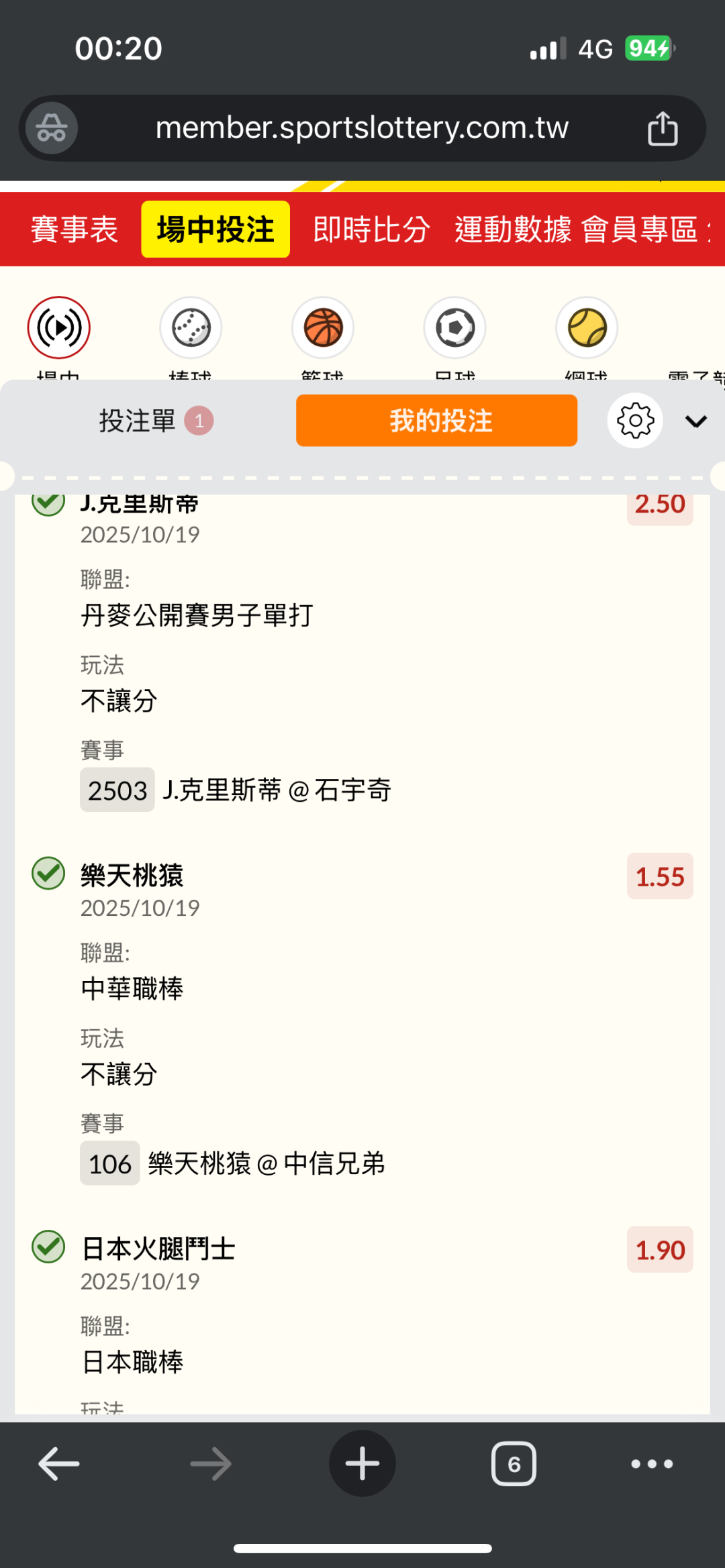725x1568 pixels.
Task: Go back to the previous page
Action: 59,1463
